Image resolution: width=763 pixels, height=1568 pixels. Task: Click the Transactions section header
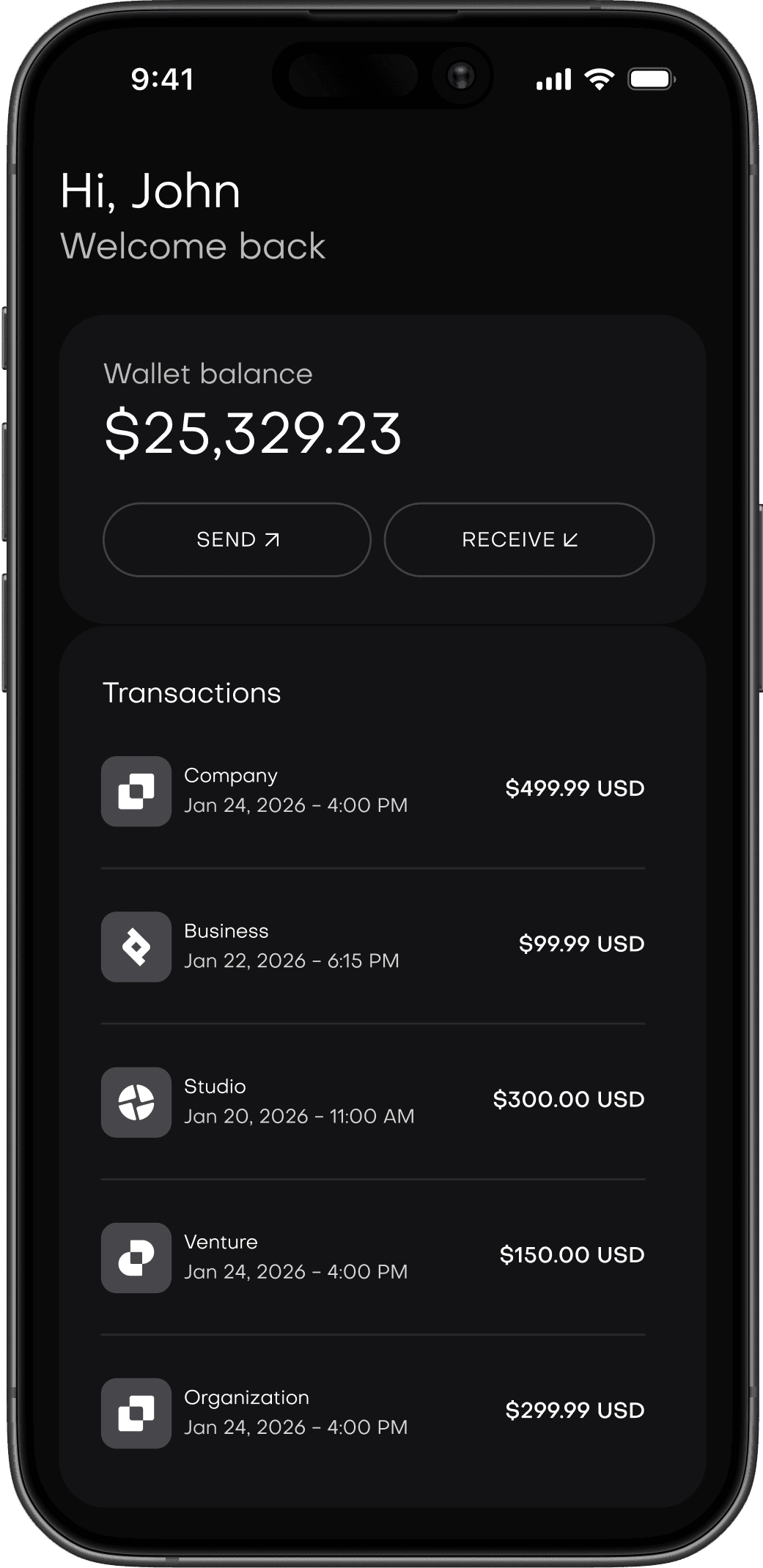click(193, 692)
